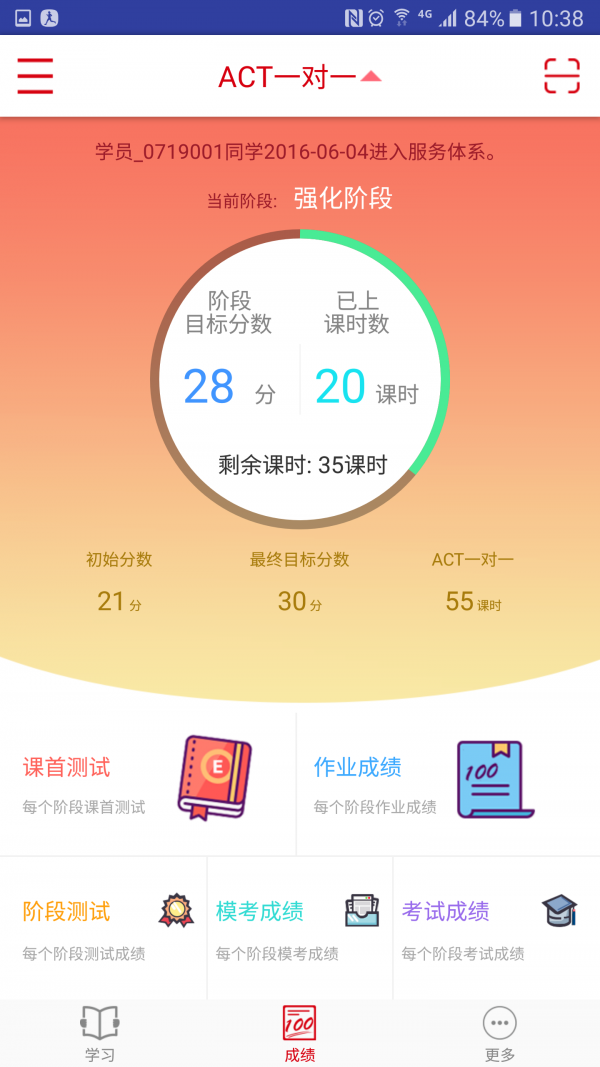View 模考成绩 mock exam scores
Image resolution: width=600 pixels, height=1067 pixels.
coord(299,928)
